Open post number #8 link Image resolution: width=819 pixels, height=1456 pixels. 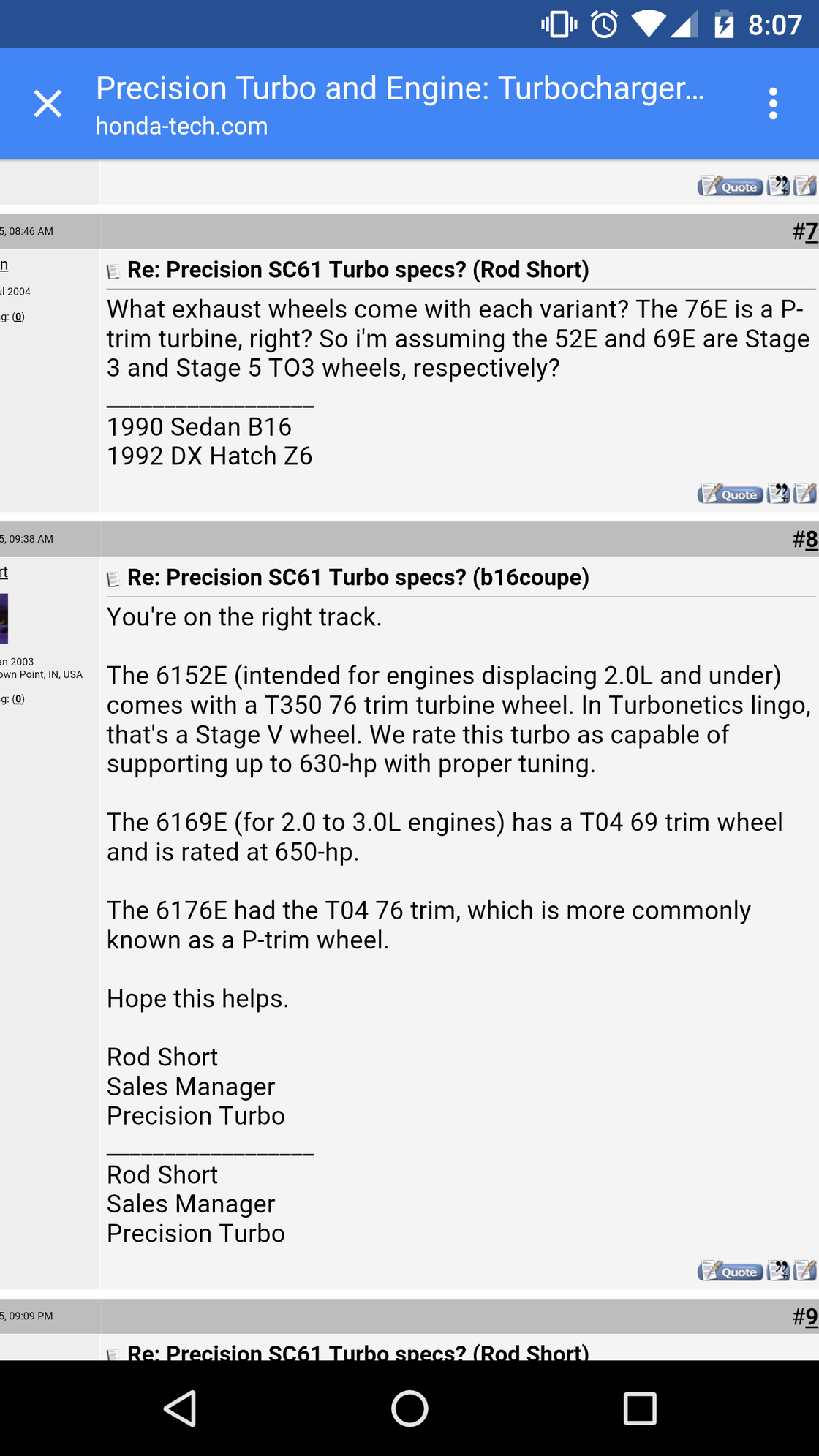tap(810, 540)
